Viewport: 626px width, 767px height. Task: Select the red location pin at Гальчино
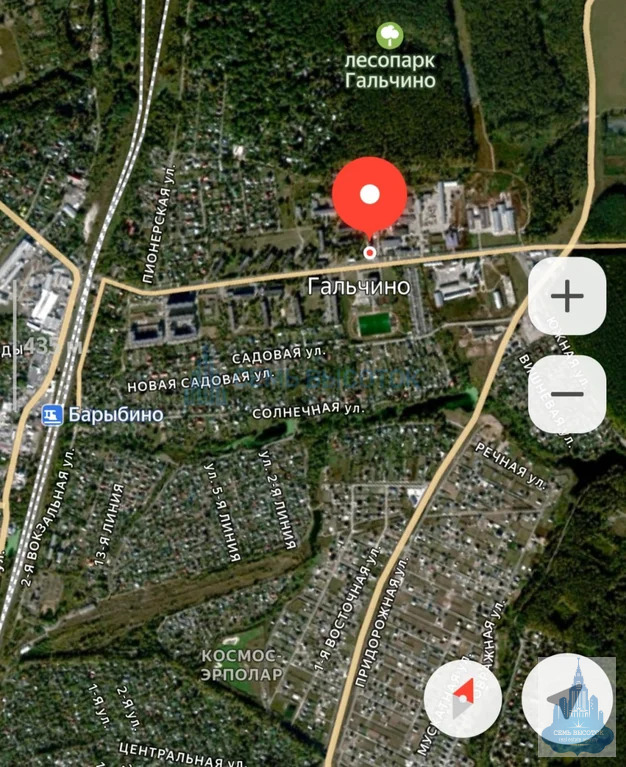click(369, 196)
